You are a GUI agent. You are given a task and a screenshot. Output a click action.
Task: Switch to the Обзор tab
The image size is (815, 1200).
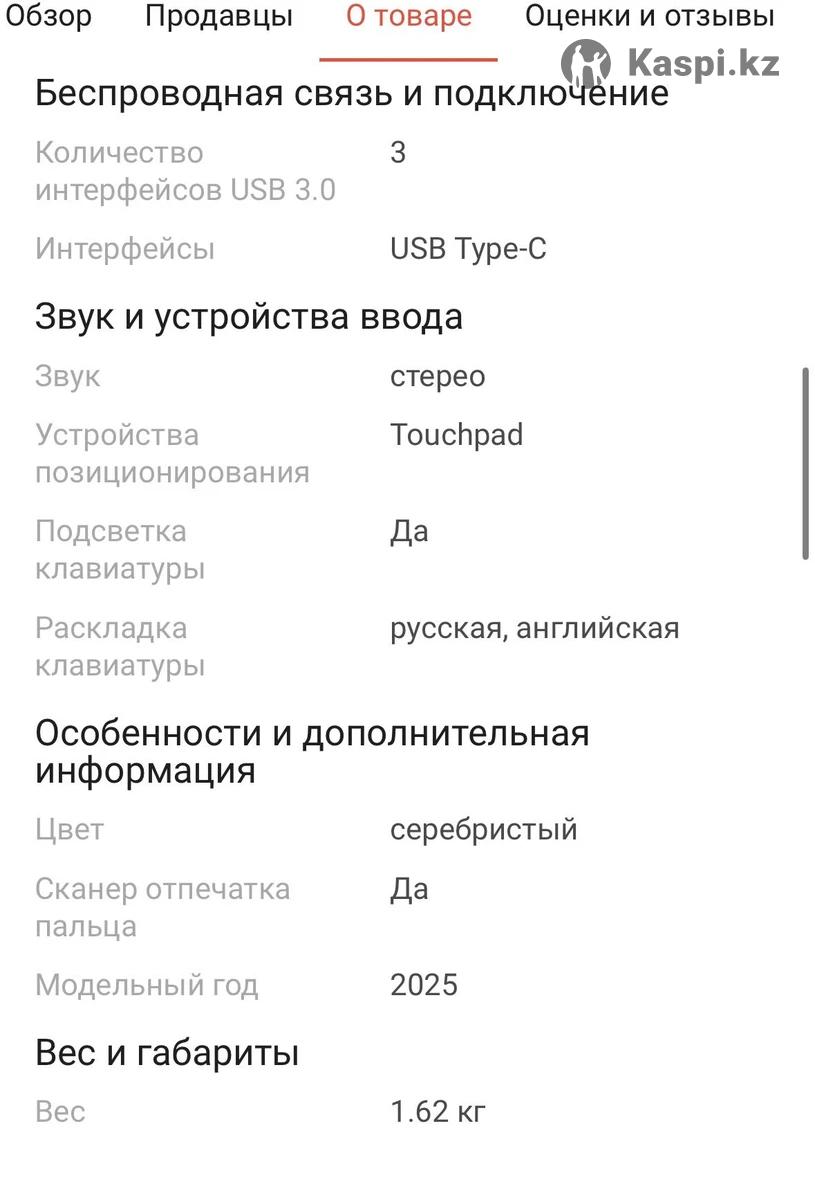pos(48,17)
